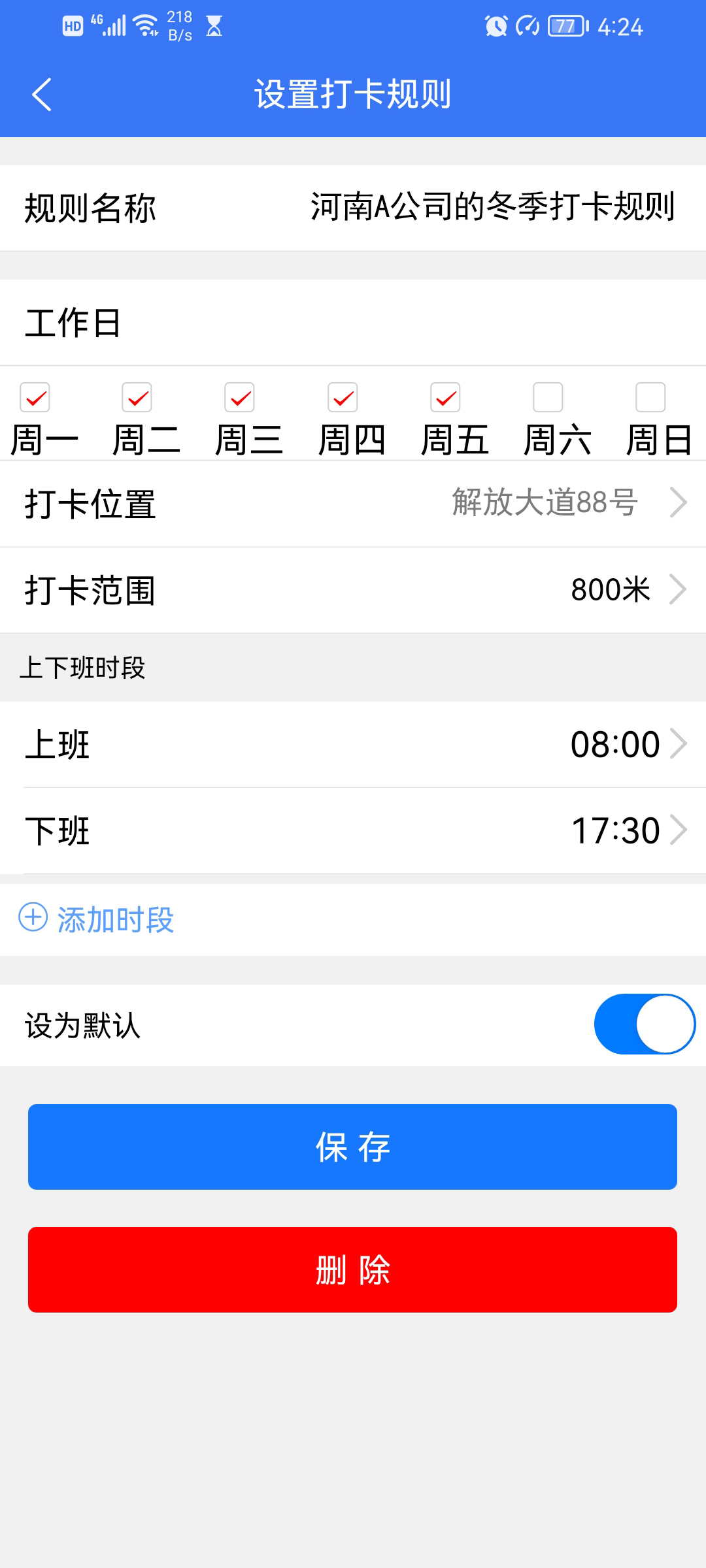This screenshot has width=706, height=1568.
Task: Change the 下班 time
Action: (353, 830)
